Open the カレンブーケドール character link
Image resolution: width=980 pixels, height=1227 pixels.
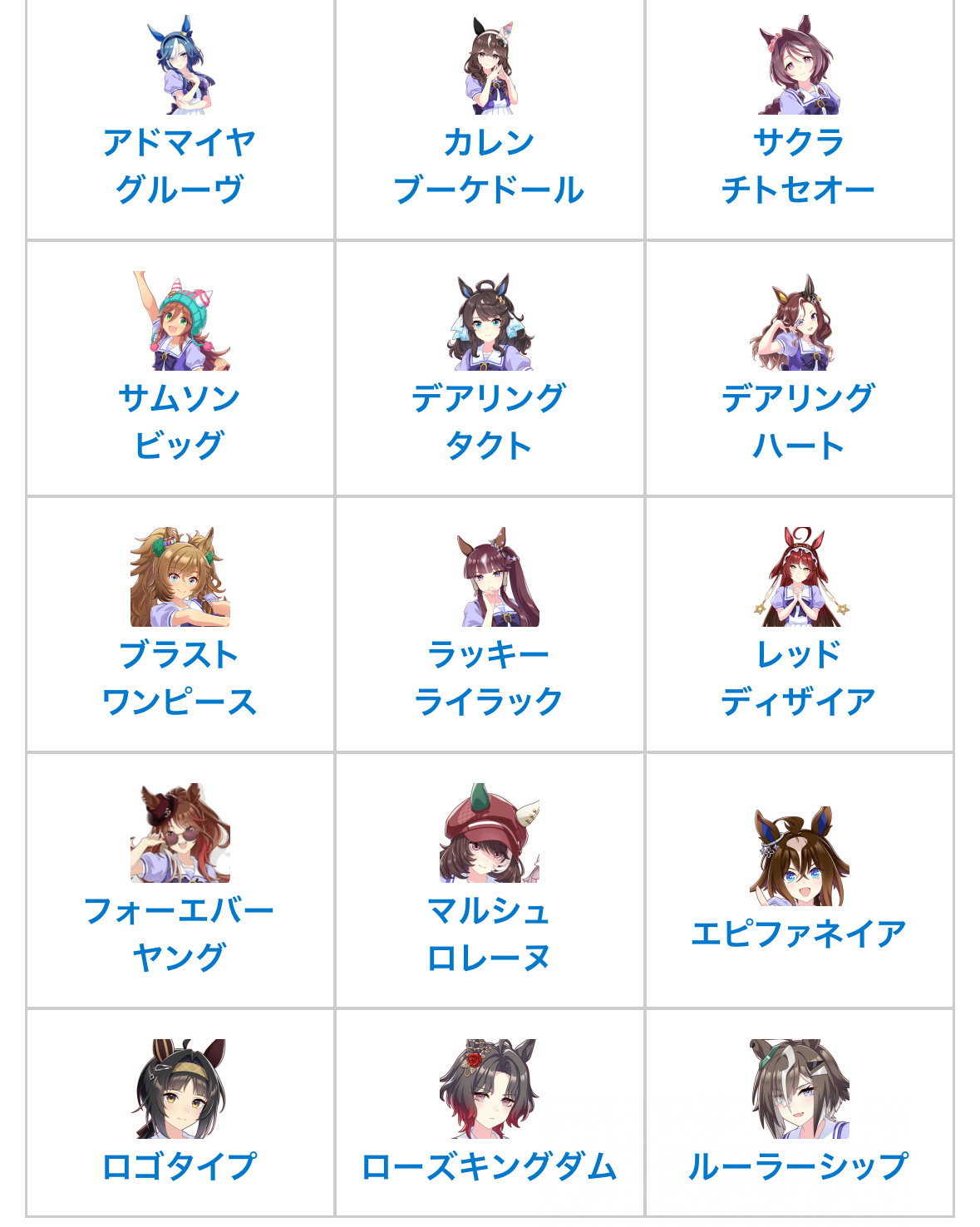click(489, 165)
